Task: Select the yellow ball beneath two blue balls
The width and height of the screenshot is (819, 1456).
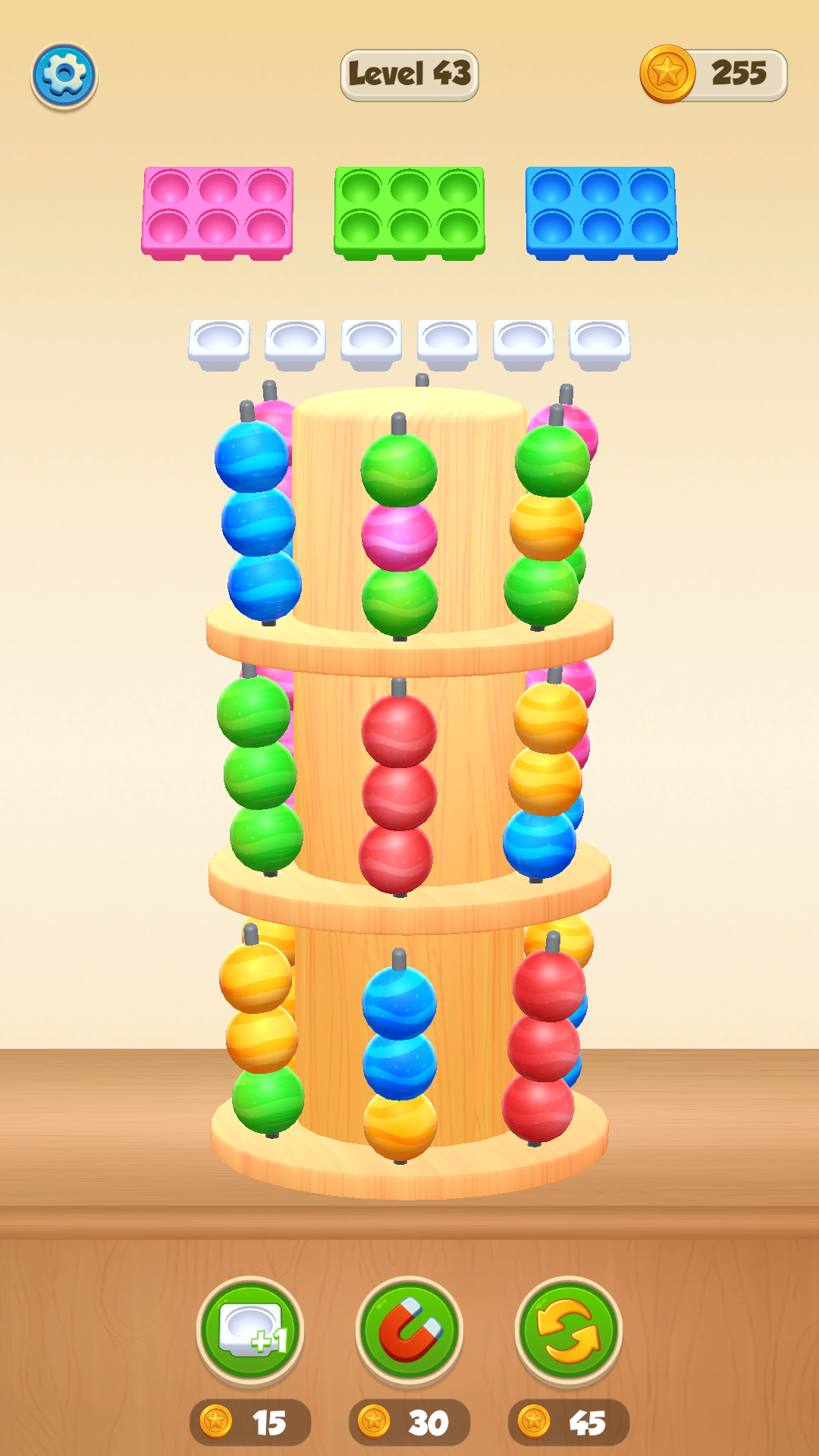Action: pos(400,1125)
